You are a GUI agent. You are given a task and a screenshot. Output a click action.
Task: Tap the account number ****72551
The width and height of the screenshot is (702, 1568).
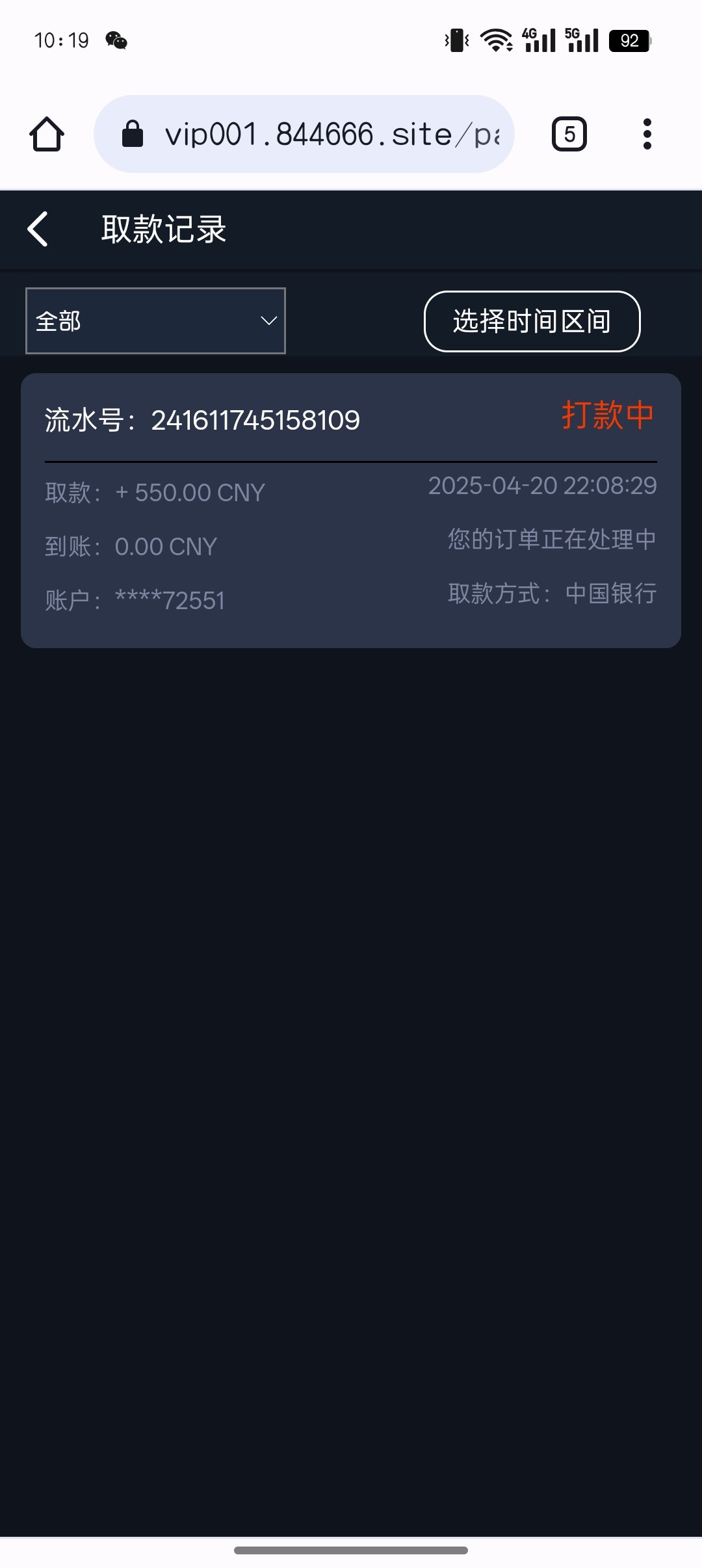(169, 601)
